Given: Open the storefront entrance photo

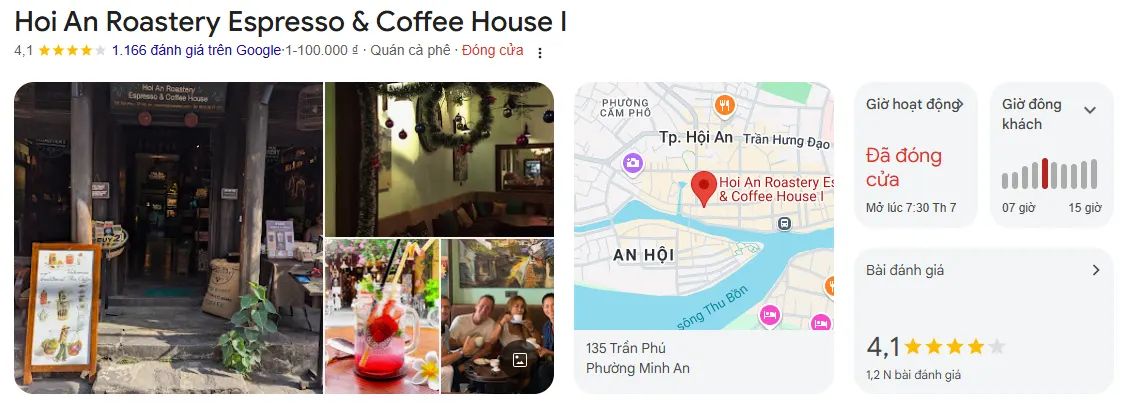Looking at the screenshot, I should (167, 237).
